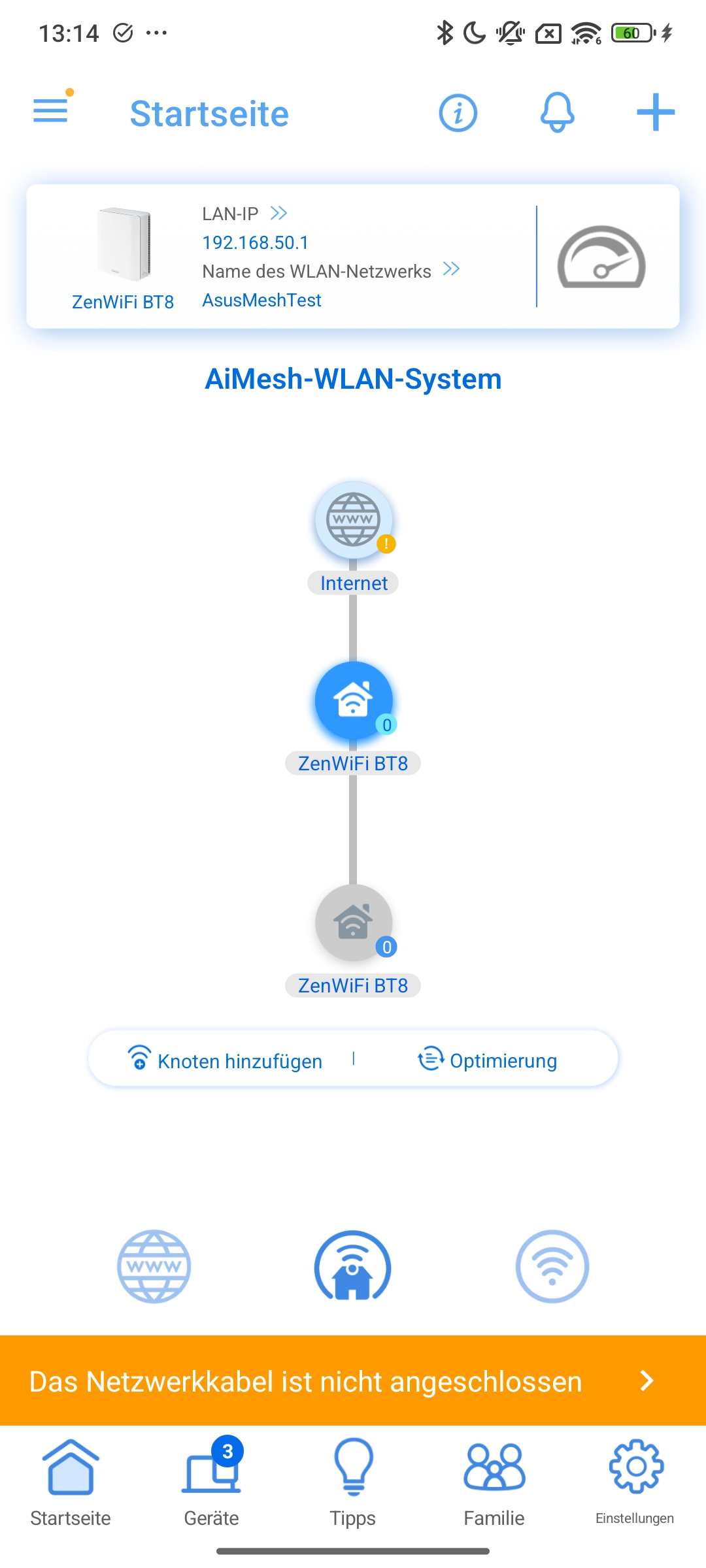
Task: Tap Knoten hinzufügen
Action: (226, 1060)
